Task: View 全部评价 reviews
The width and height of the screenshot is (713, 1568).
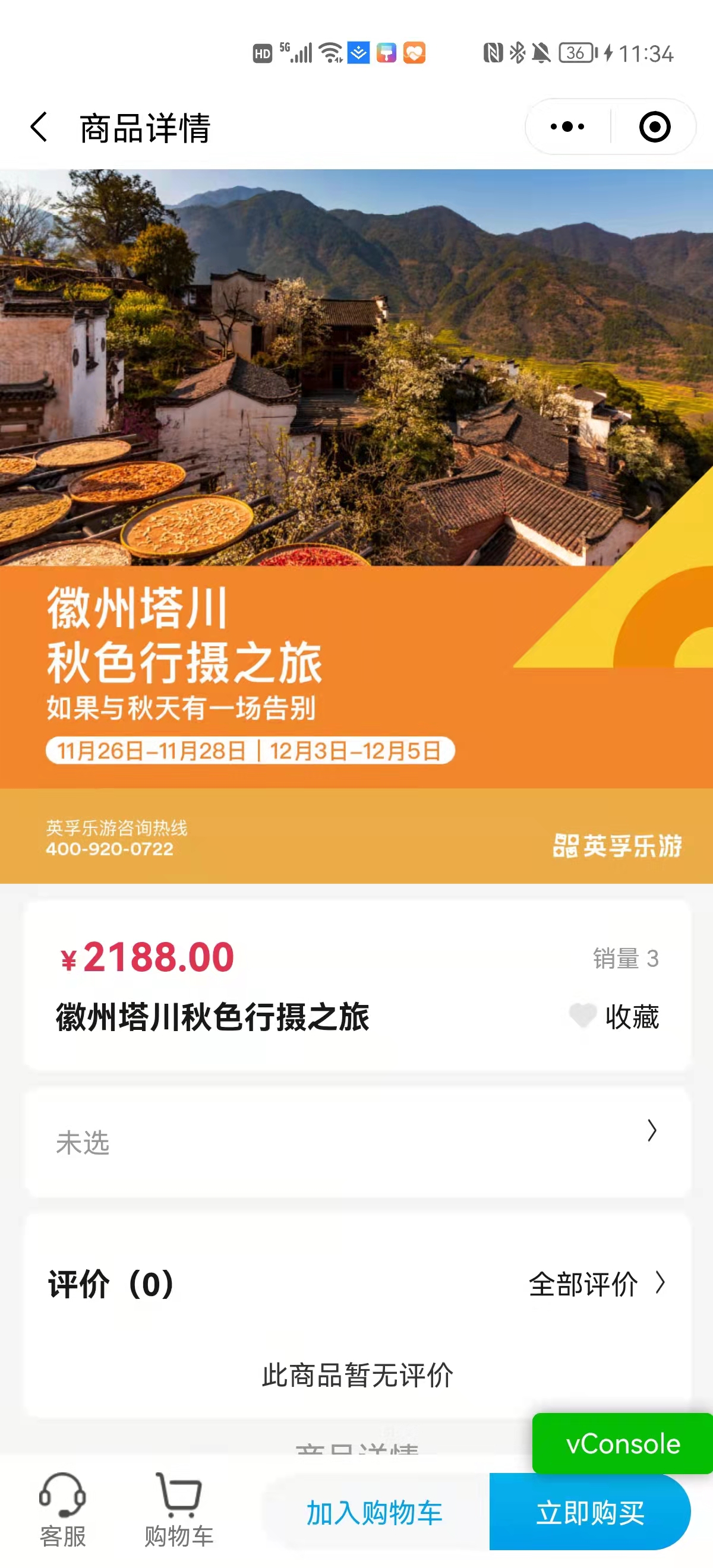Action: (x=597, y=1284)
